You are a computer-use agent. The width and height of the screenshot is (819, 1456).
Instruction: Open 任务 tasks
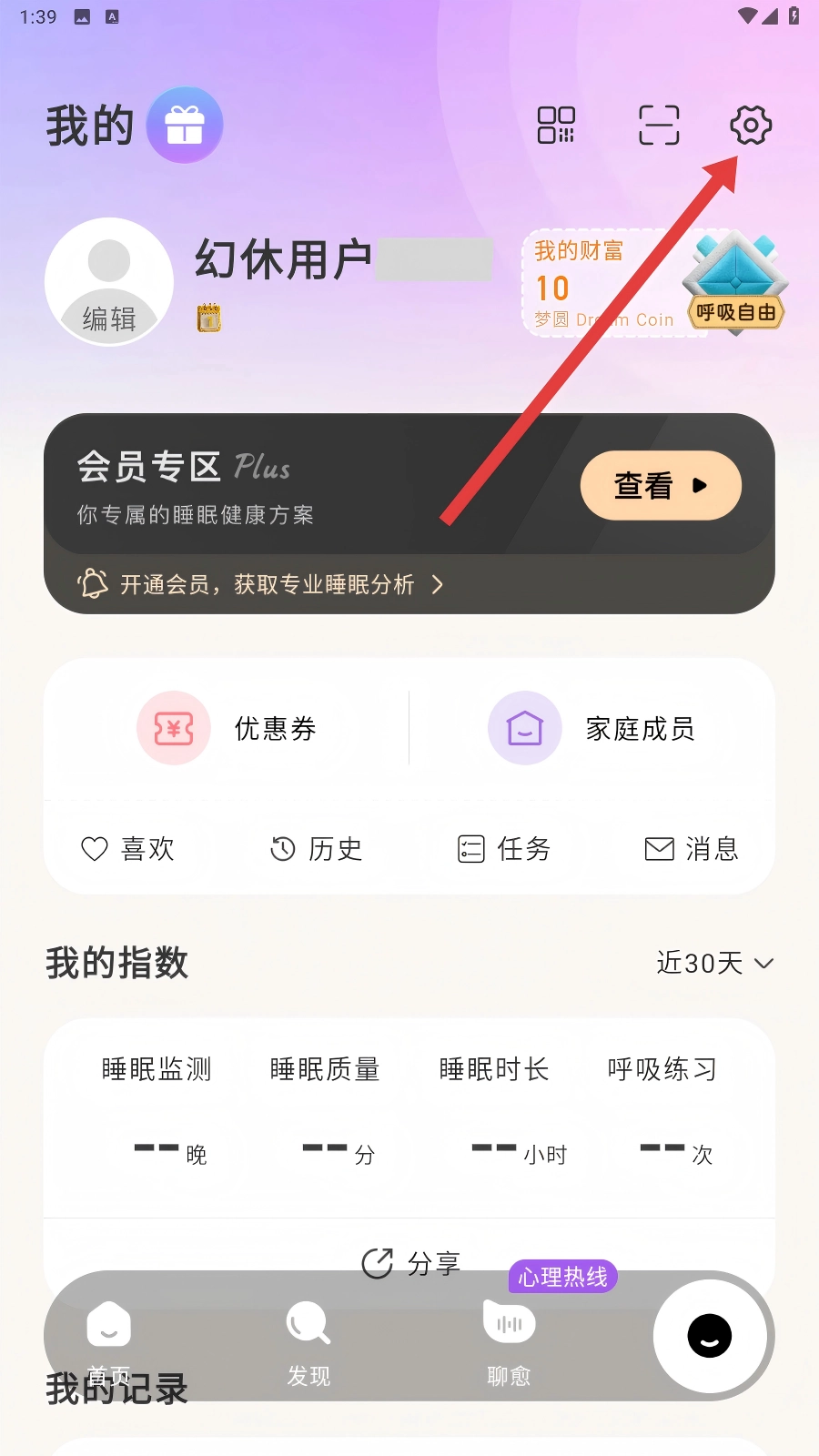504,849
